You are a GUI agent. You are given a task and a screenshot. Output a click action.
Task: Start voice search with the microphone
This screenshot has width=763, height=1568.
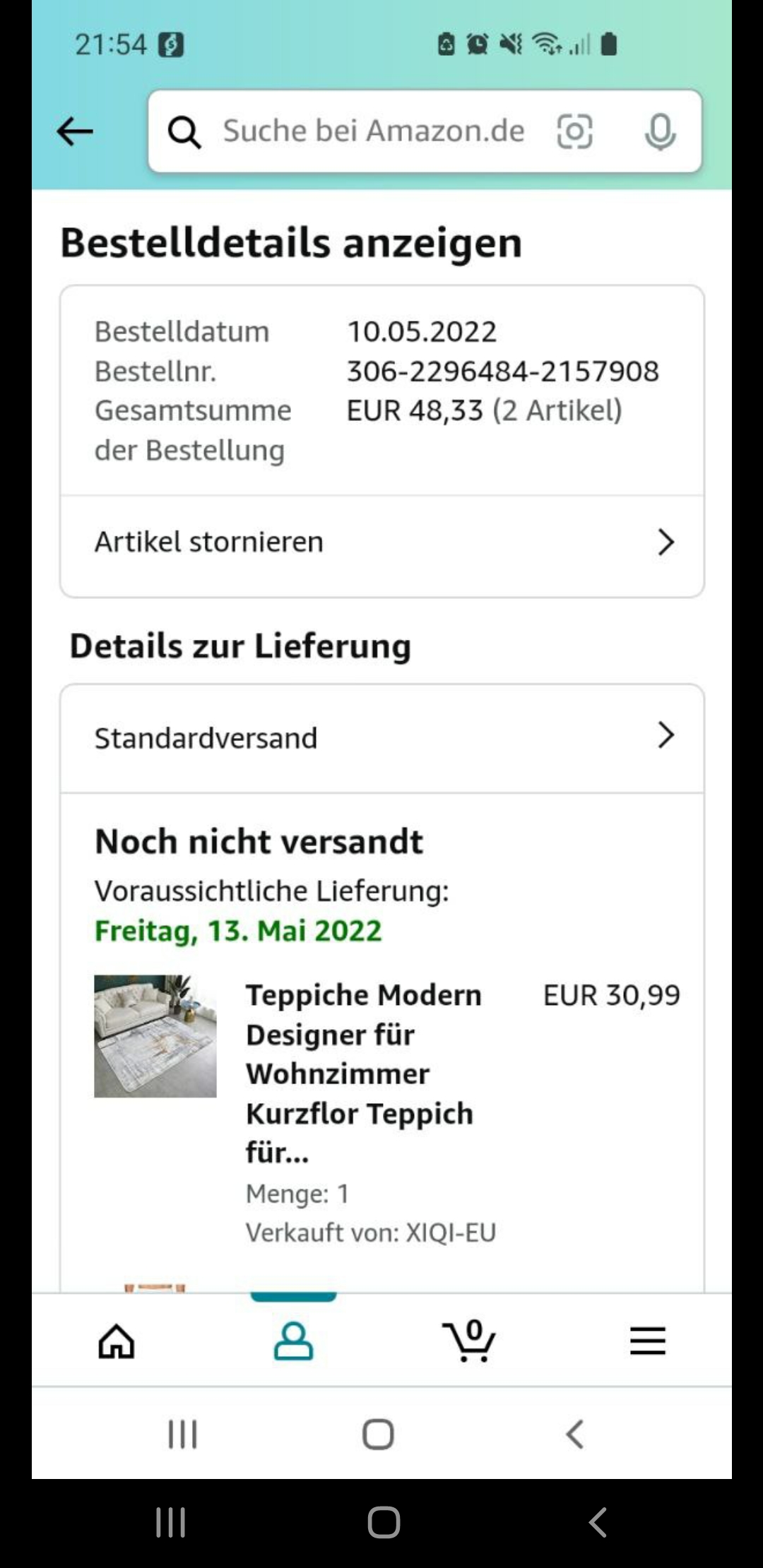pyautogui.click(x=660, y=131)
